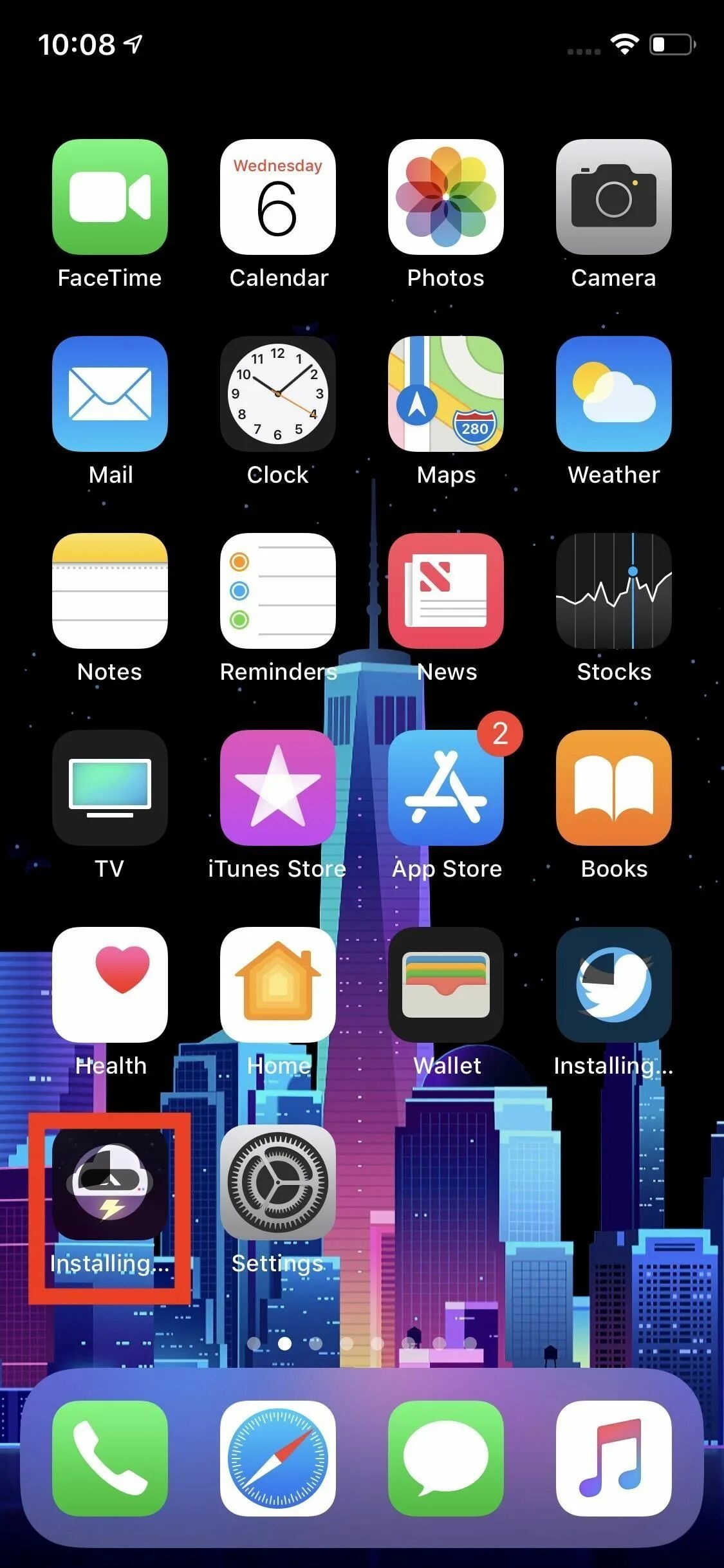Image resolution: width=724 pixels, height=1568 pixels.
Task: Open the Notes app
Action: point(110,591)
